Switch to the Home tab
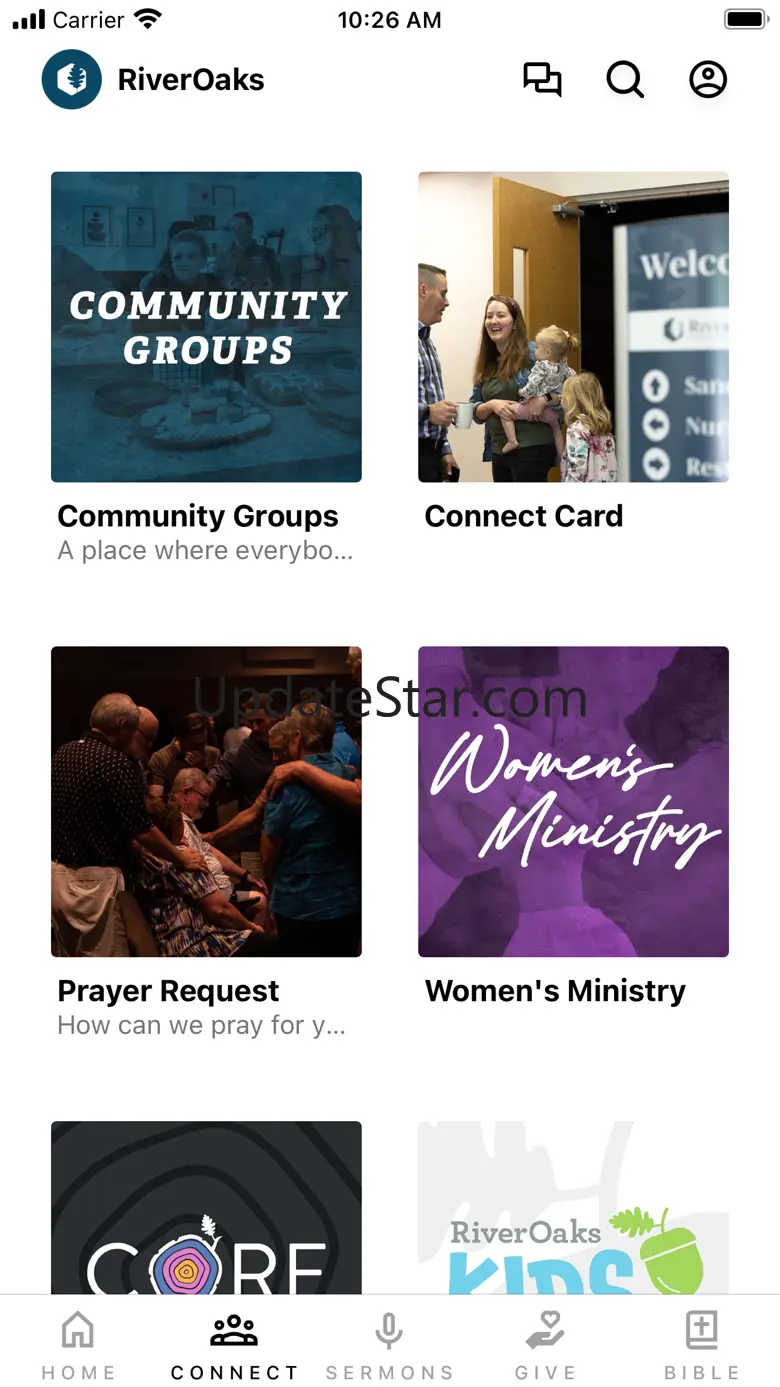Image resolution: width=780 pixels, height=1387 pixels. pos(78,1343)
